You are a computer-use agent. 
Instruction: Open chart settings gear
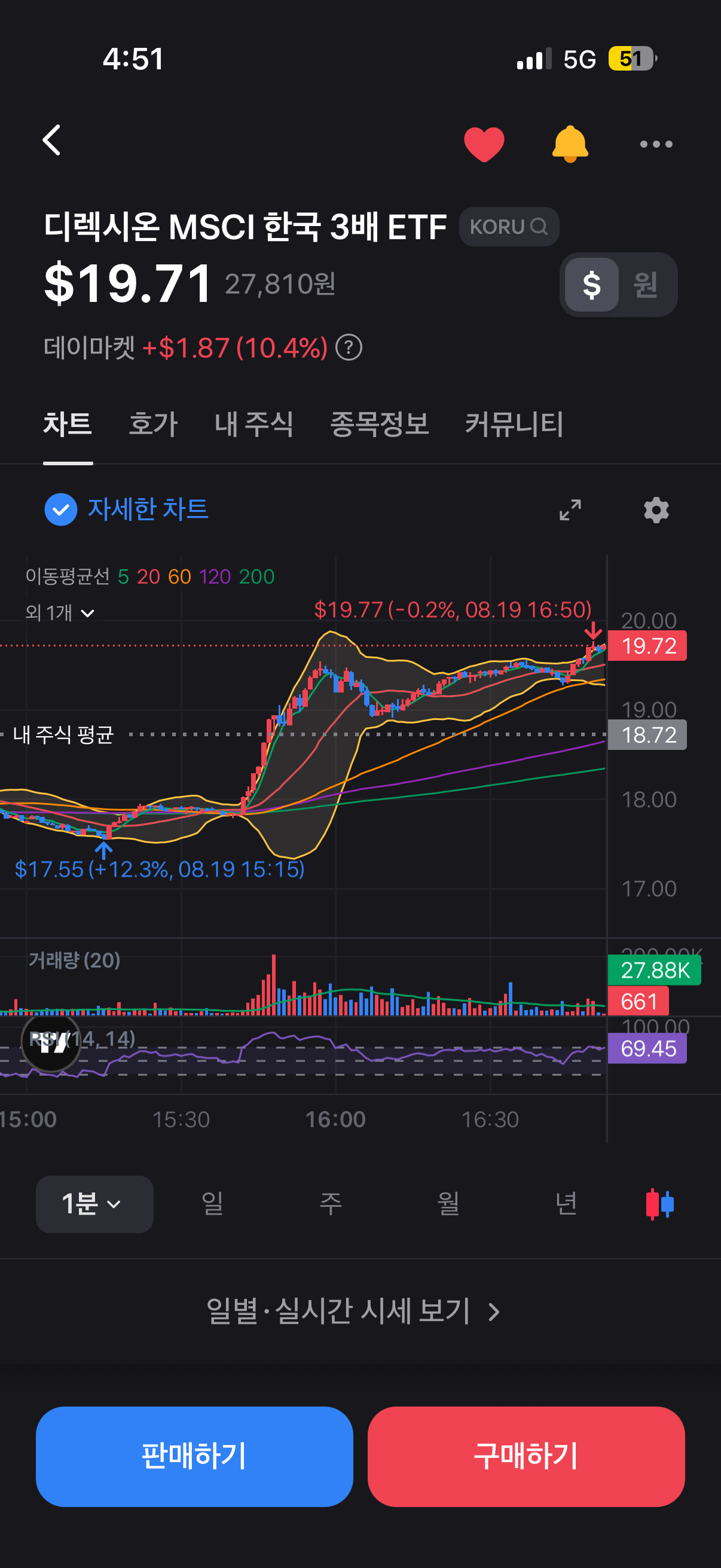(656, 510)
